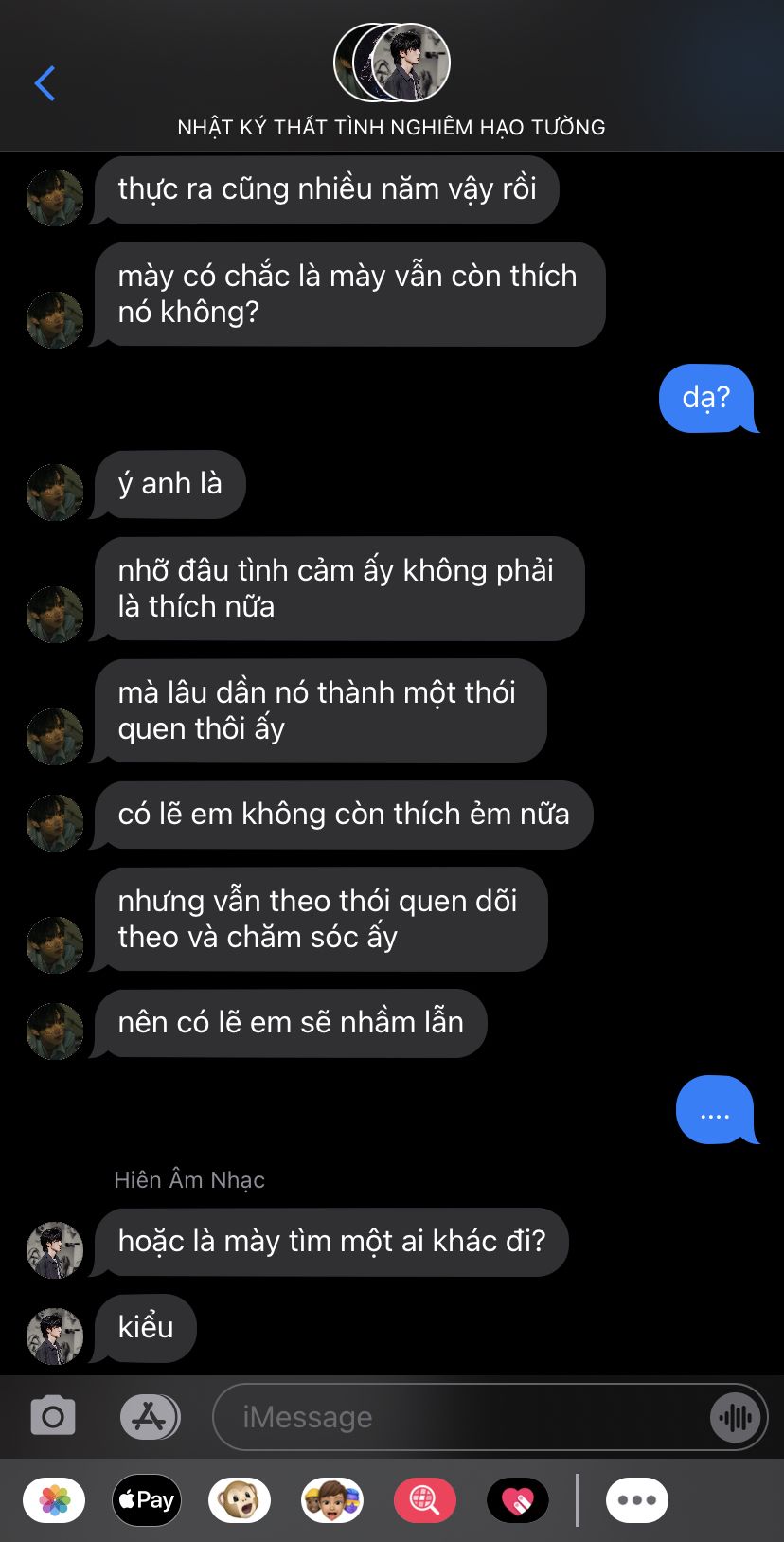This screenshot has height=1542, width=784.
Task: Go back to the conversations list
Action: [45, 83]
